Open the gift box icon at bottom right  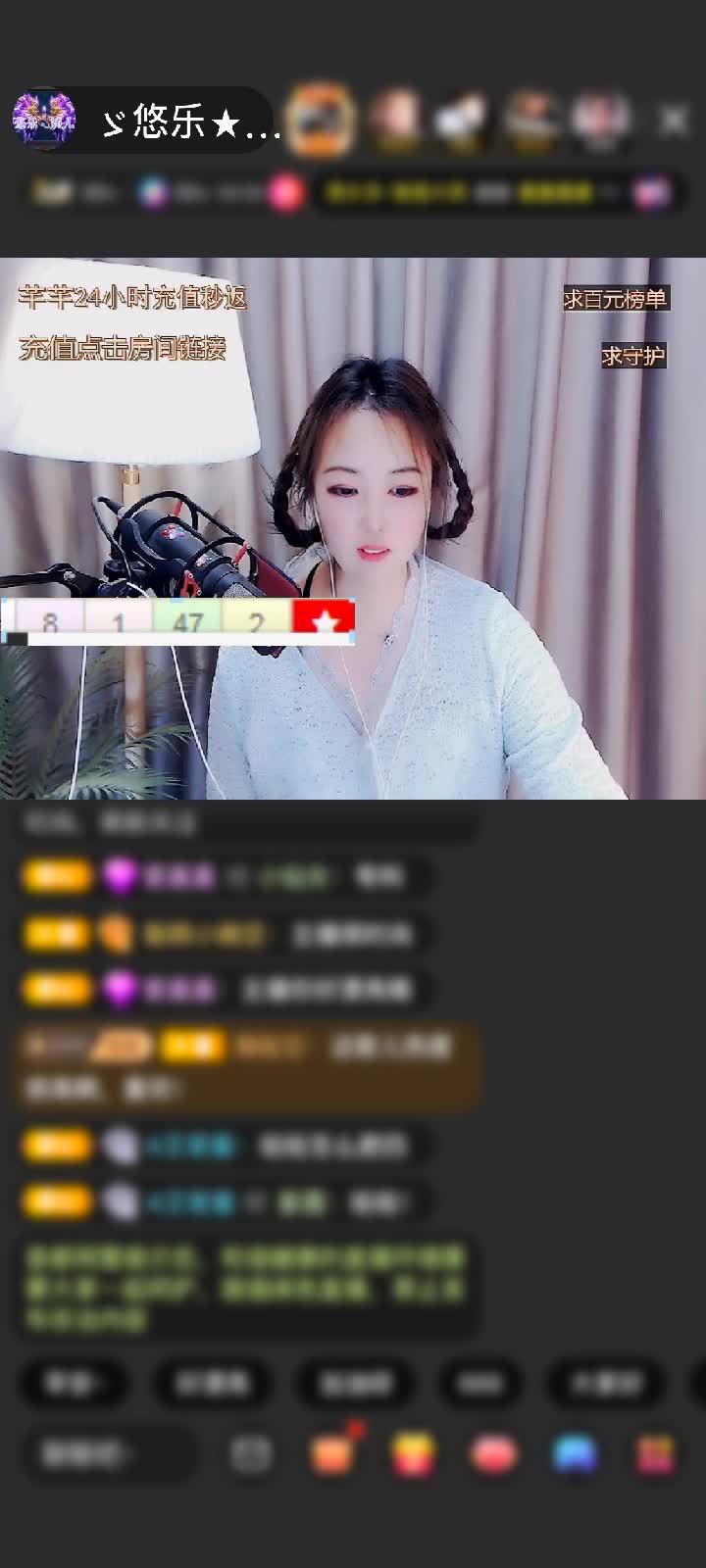(x=654, y=1454)
